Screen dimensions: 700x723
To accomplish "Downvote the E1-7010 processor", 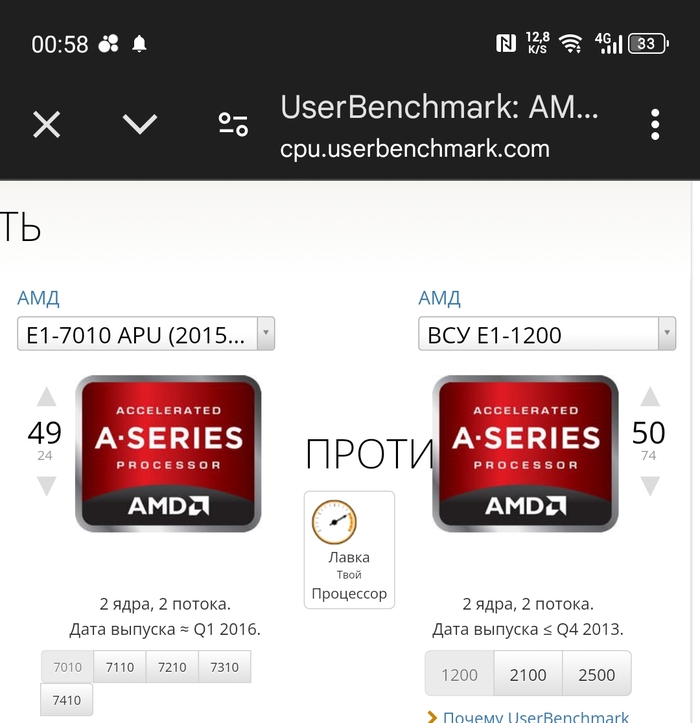I will 46,486.
